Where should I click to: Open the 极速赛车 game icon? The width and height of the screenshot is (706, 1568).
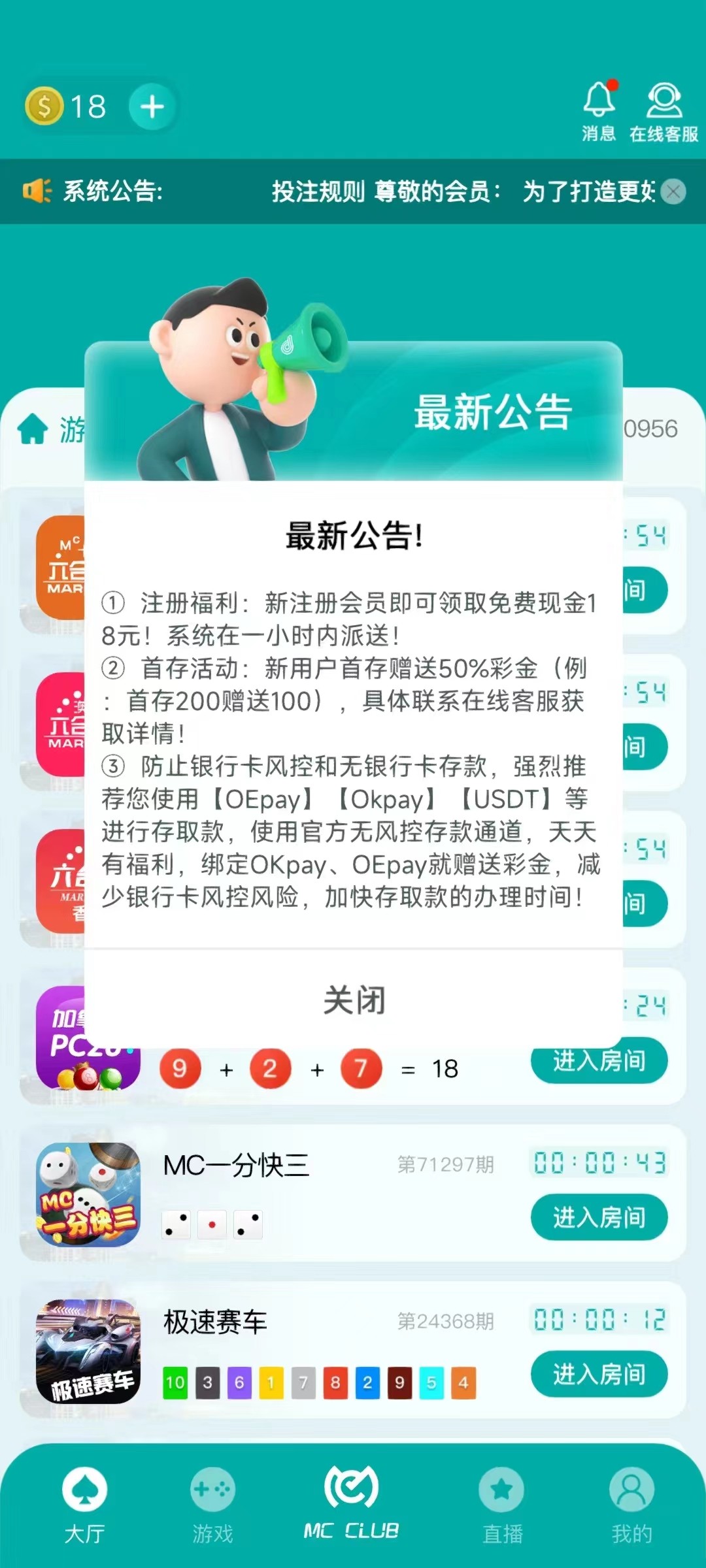[x=88, y=1351]
